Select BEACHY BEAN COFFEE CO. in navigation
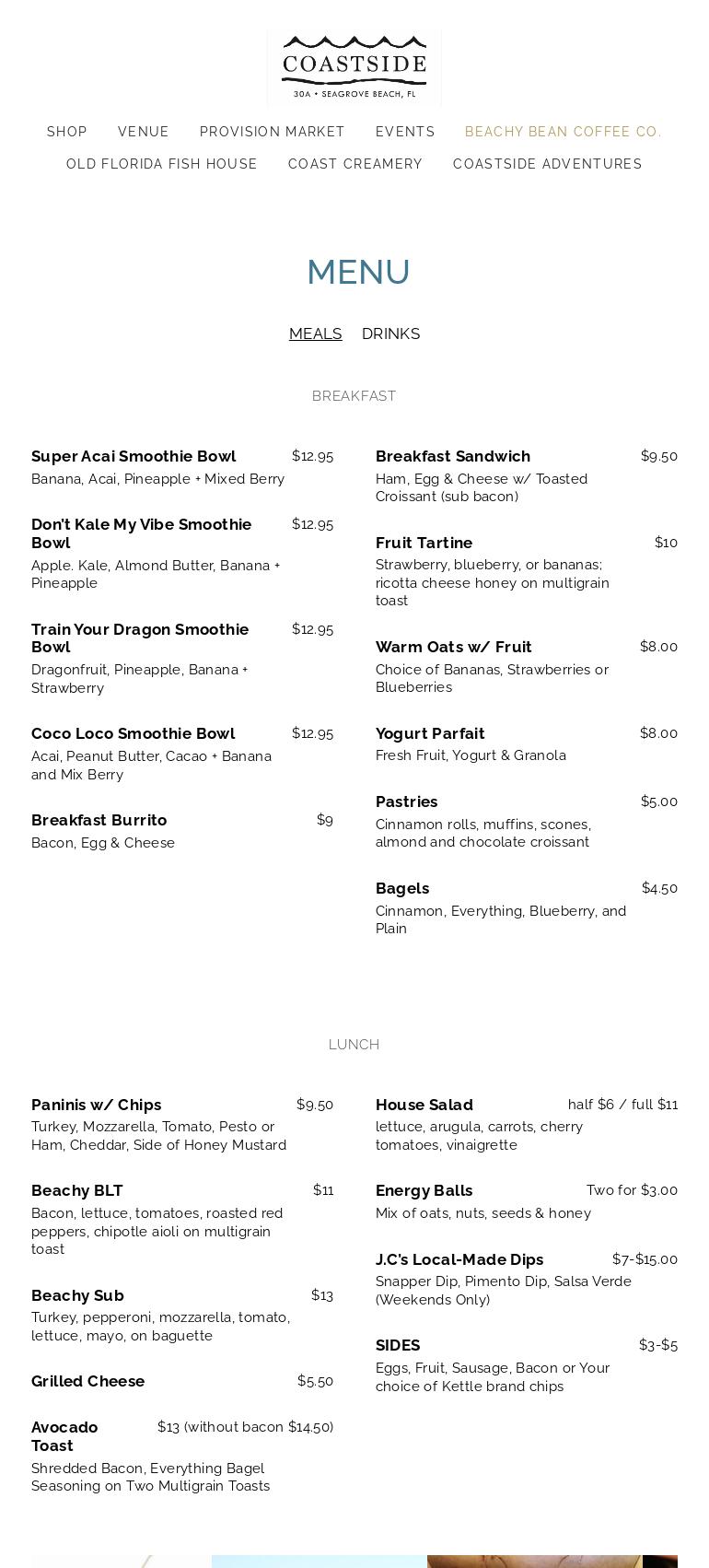709x1568 pixels. (563, 132)
